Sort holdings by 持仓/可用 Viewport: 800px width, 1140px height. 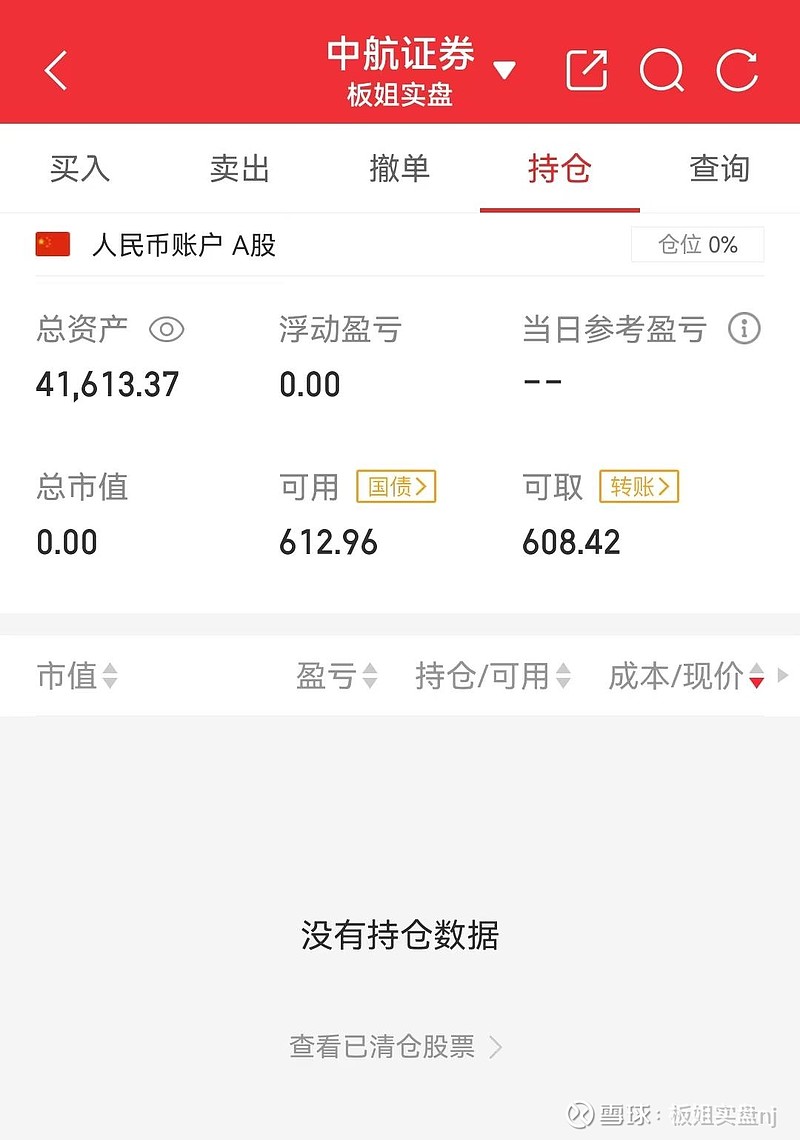[x=493, y=676]
